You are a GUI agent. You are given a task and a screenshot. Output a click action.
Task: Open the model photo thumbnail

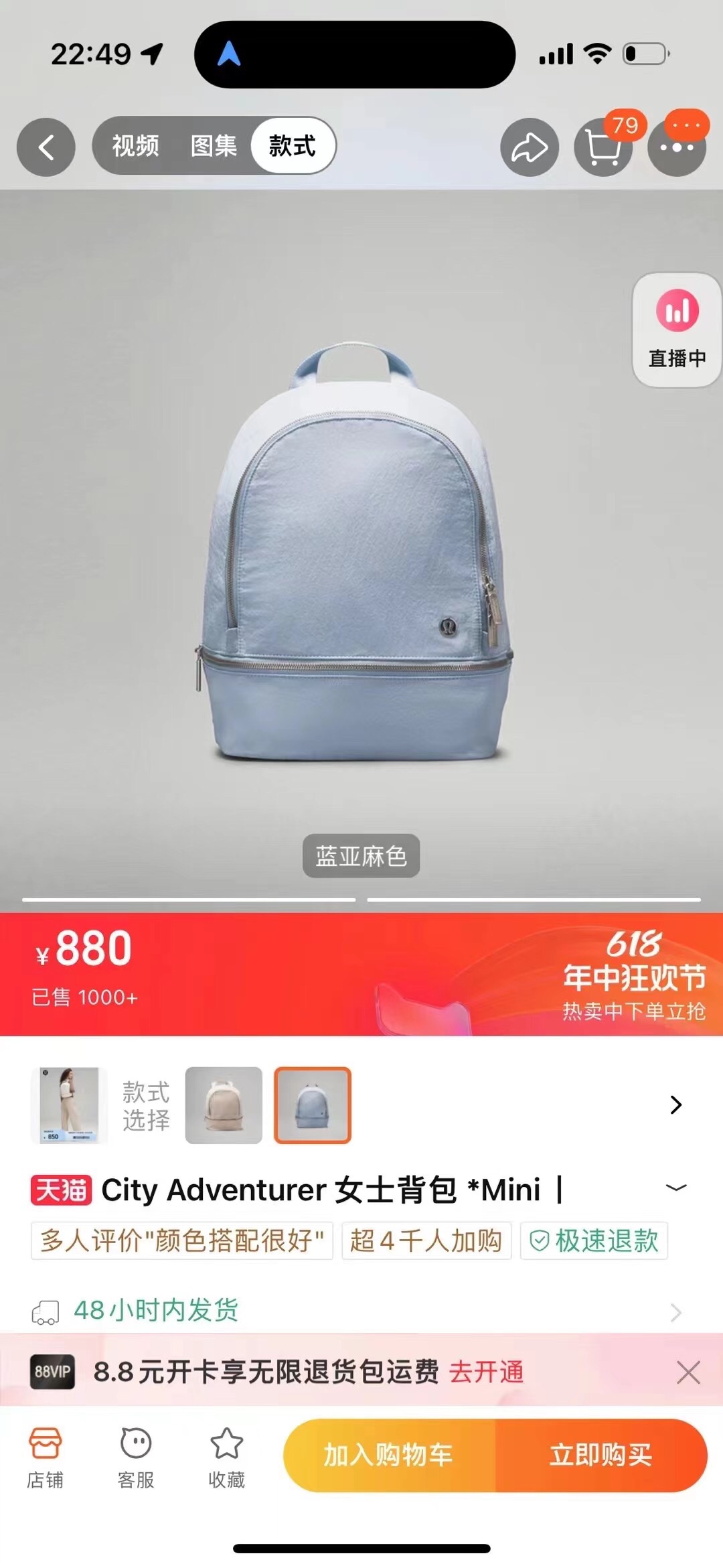69,1105
